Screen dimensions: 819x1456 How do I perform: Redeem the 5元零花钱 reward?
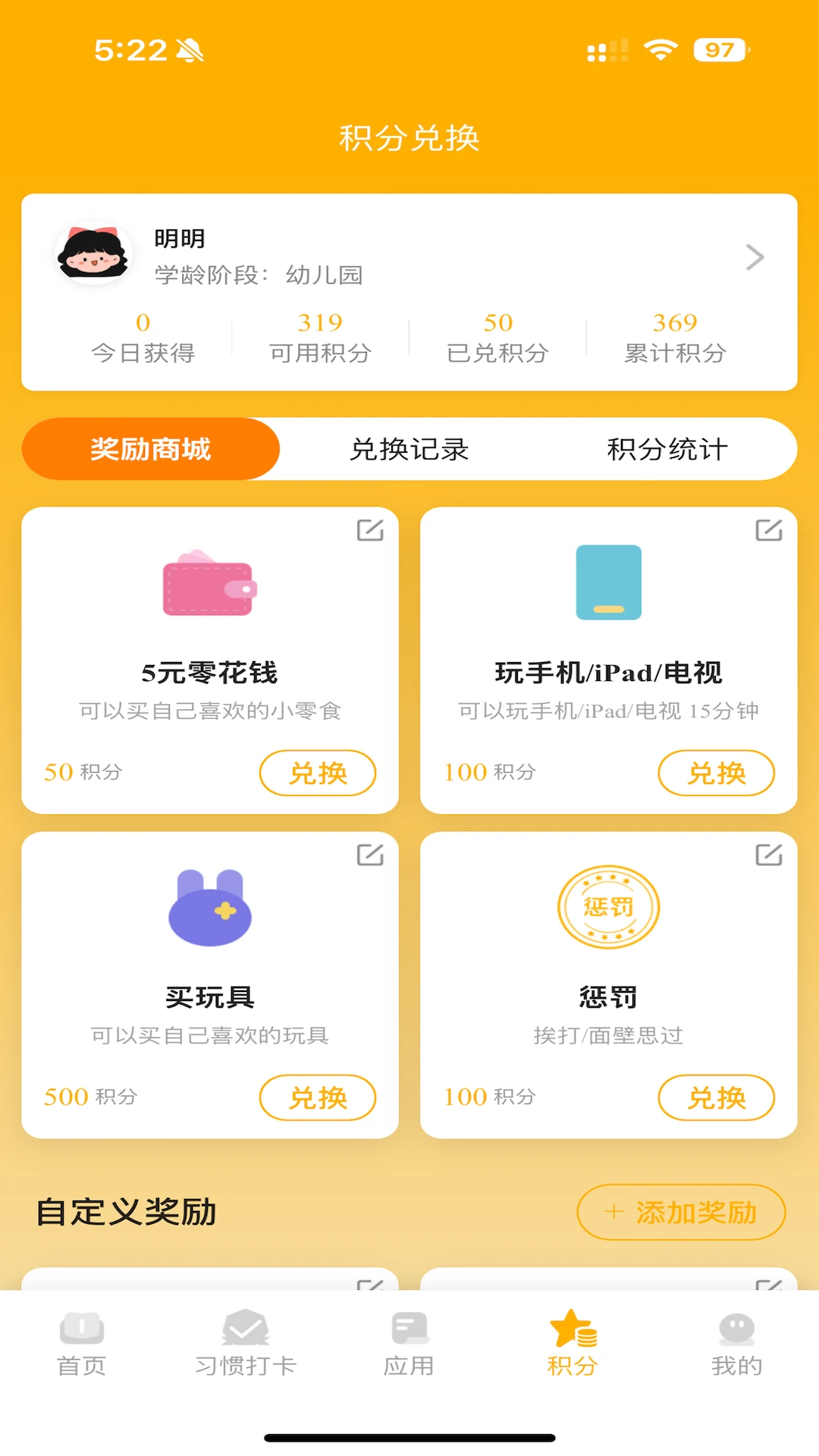318,773
